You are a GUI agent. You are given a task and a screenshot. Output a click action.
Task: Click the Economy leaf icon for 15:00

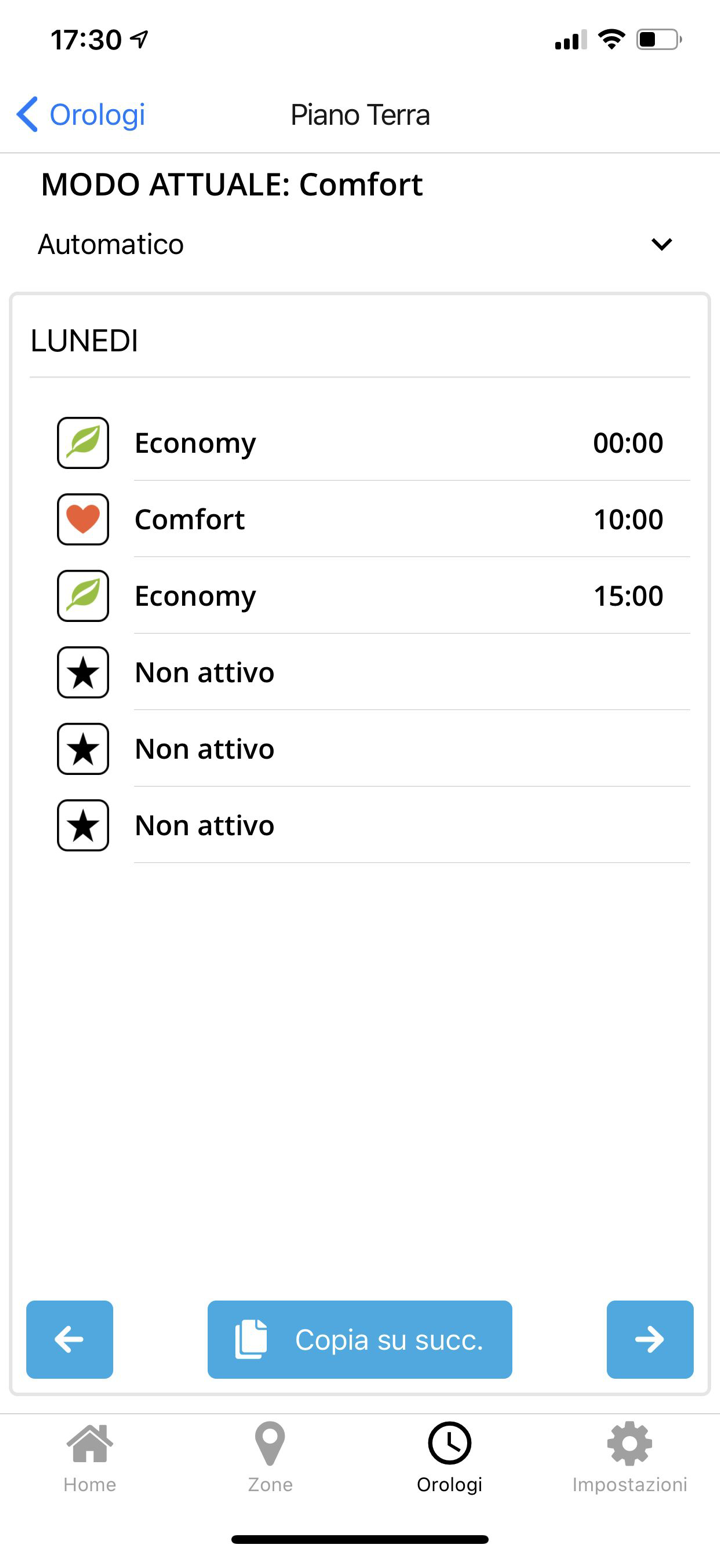[x=82, y=595]
